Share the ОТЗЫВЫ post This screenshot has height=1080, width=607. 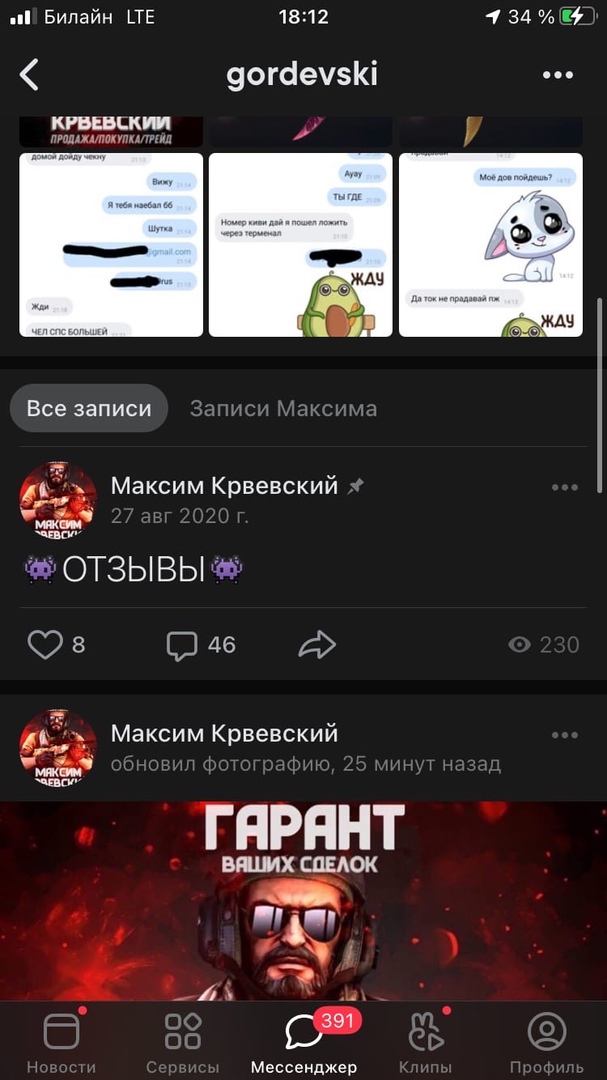317,645
